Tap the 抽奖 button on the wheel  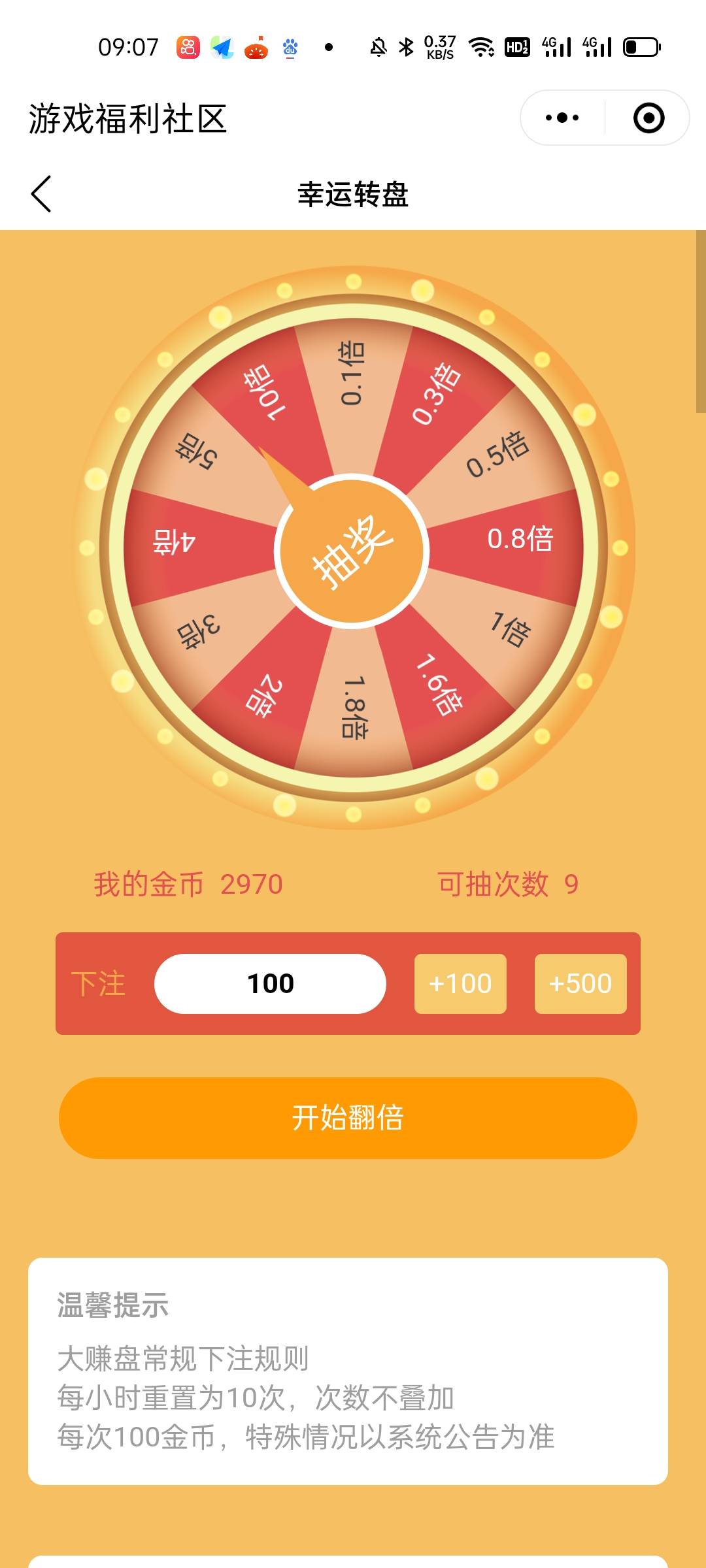pyautogui.click(x=352, y=551)
